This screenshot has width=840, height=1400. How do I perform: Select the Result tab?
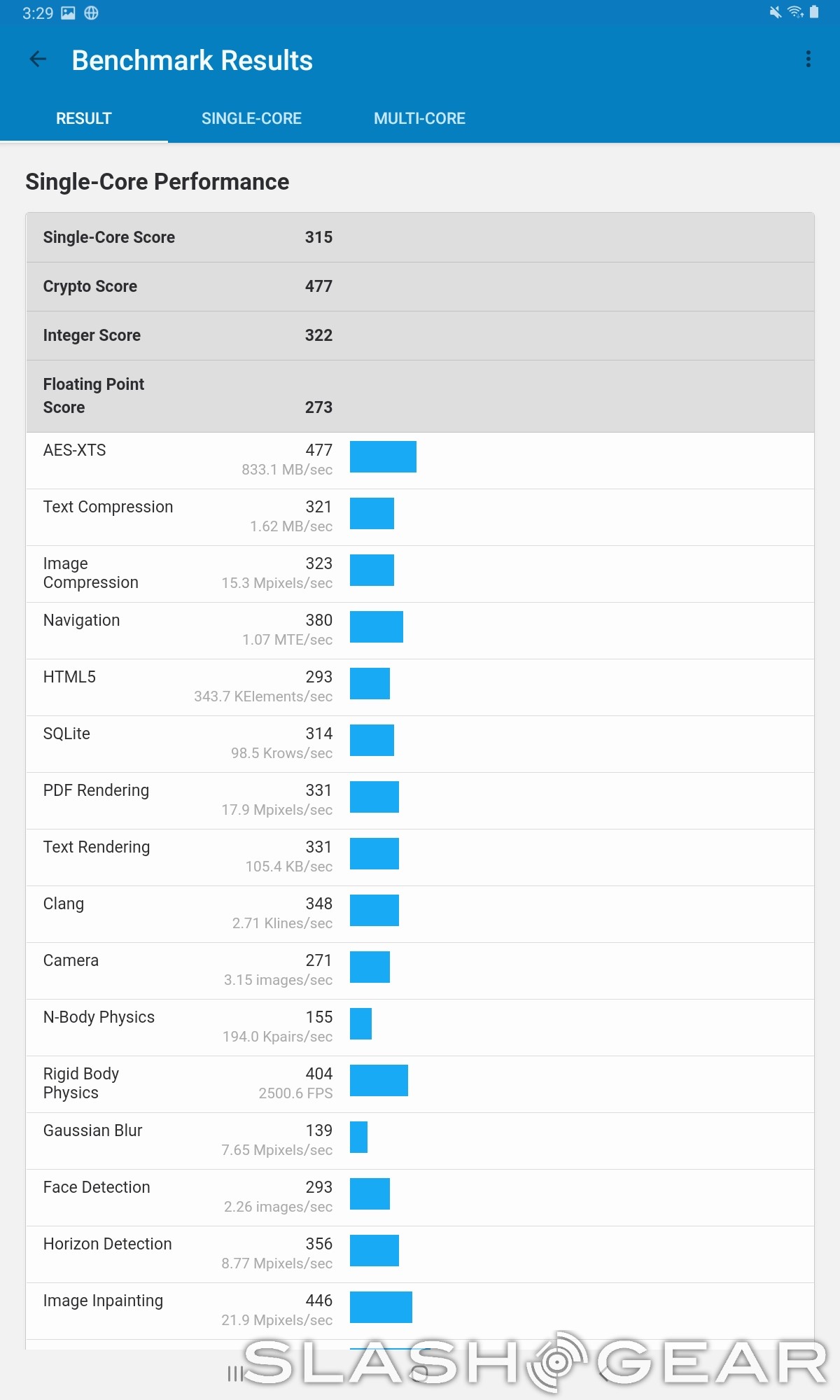[x=84, y=118]
